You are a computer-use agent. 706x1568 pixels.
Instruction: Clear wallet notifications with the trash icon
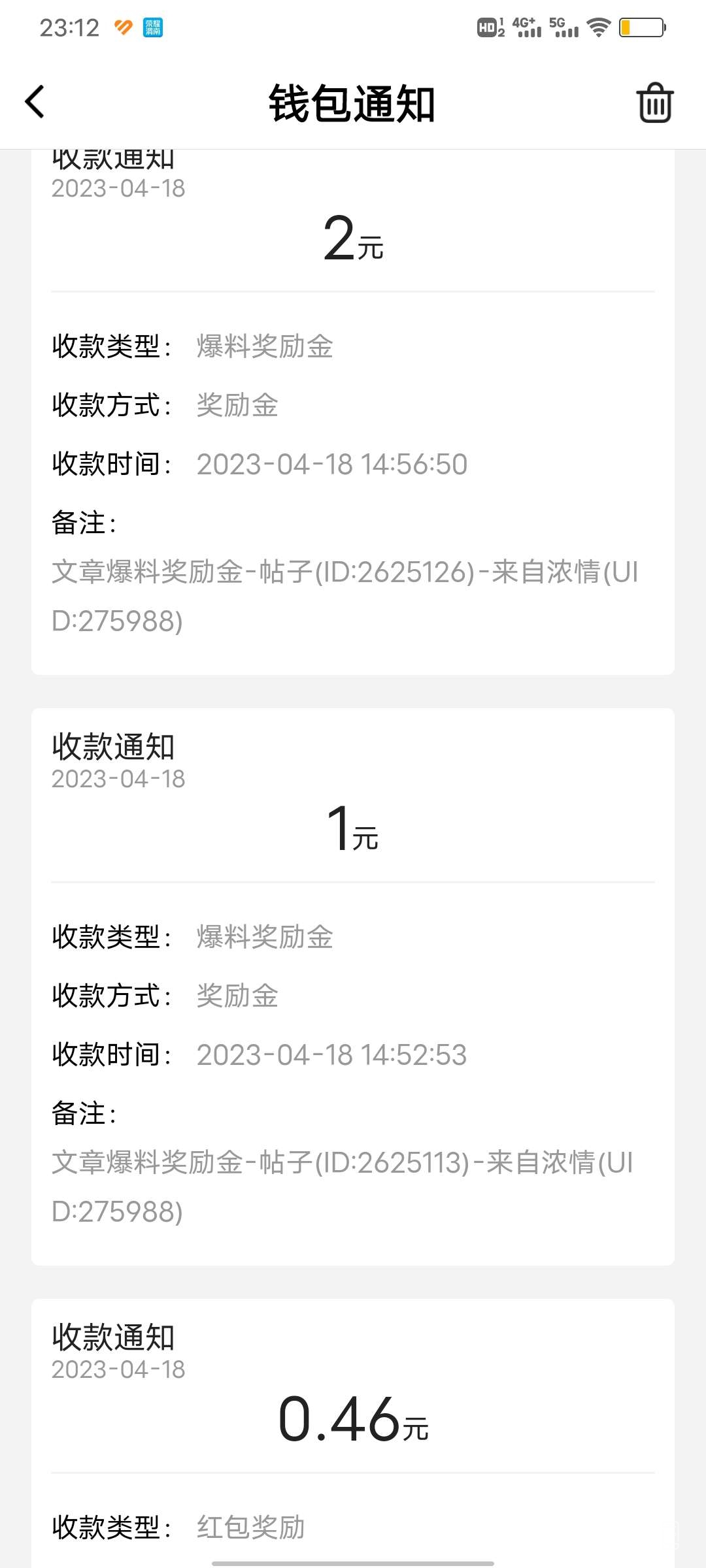[654, 103]
